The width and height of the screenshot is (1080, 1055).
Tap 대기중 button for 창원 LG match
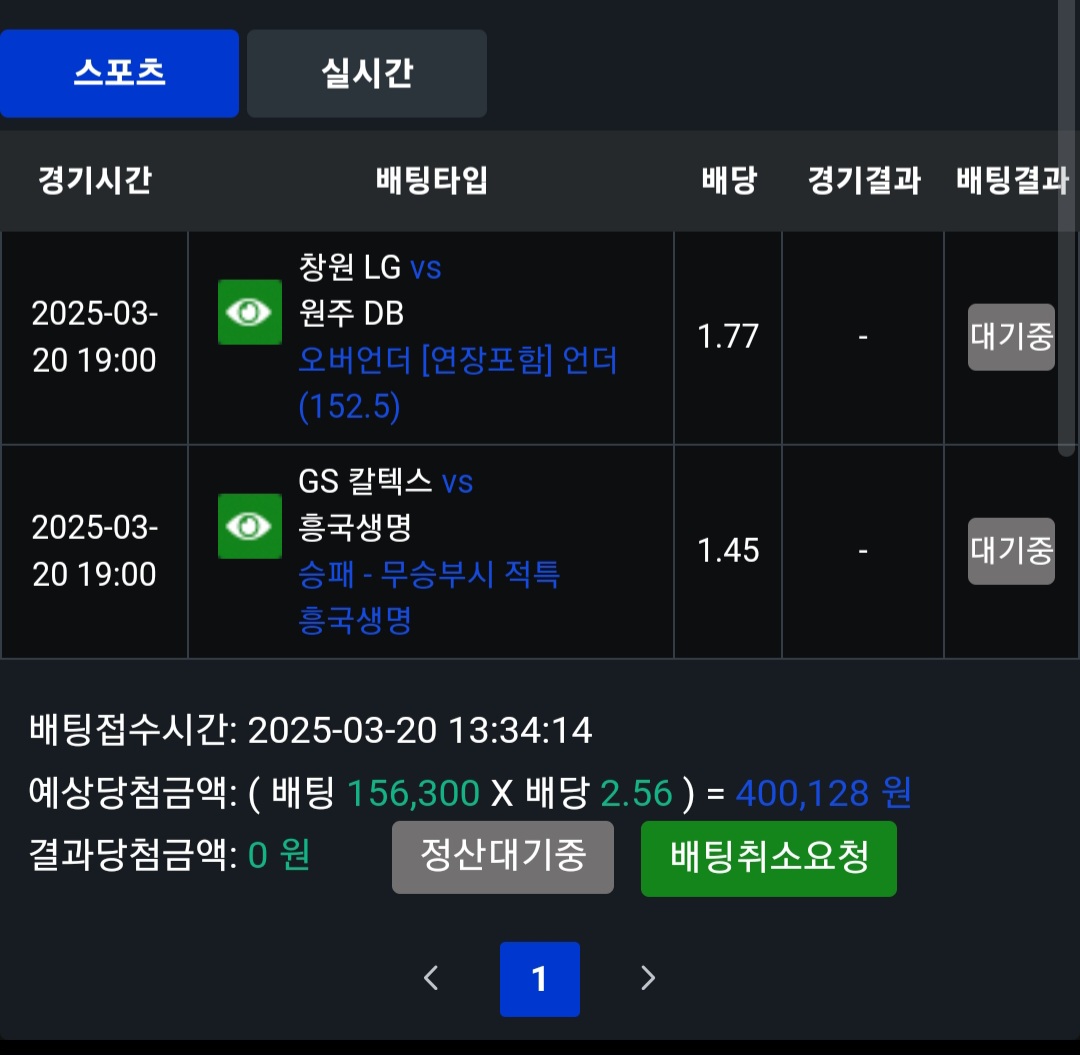point(1011,337)
